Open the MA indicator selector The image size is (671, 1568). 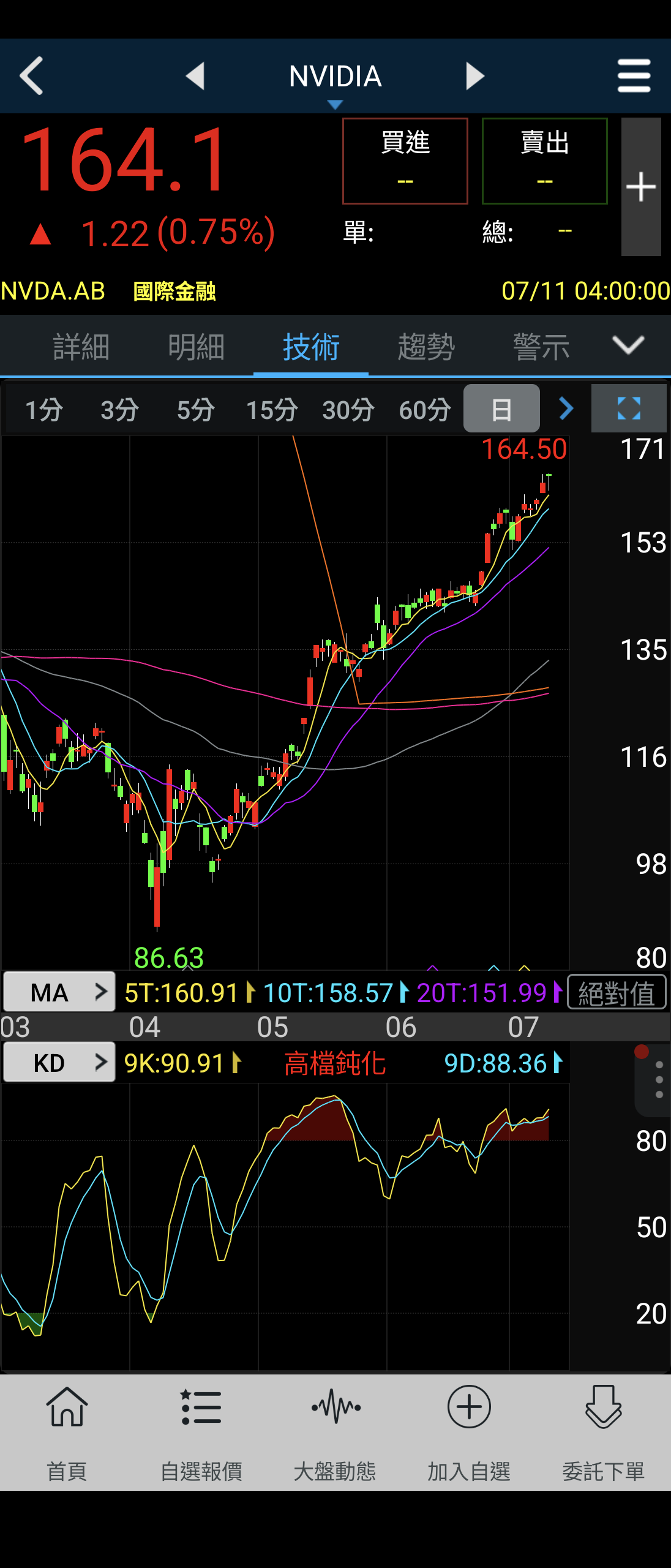tap(59, 992)
